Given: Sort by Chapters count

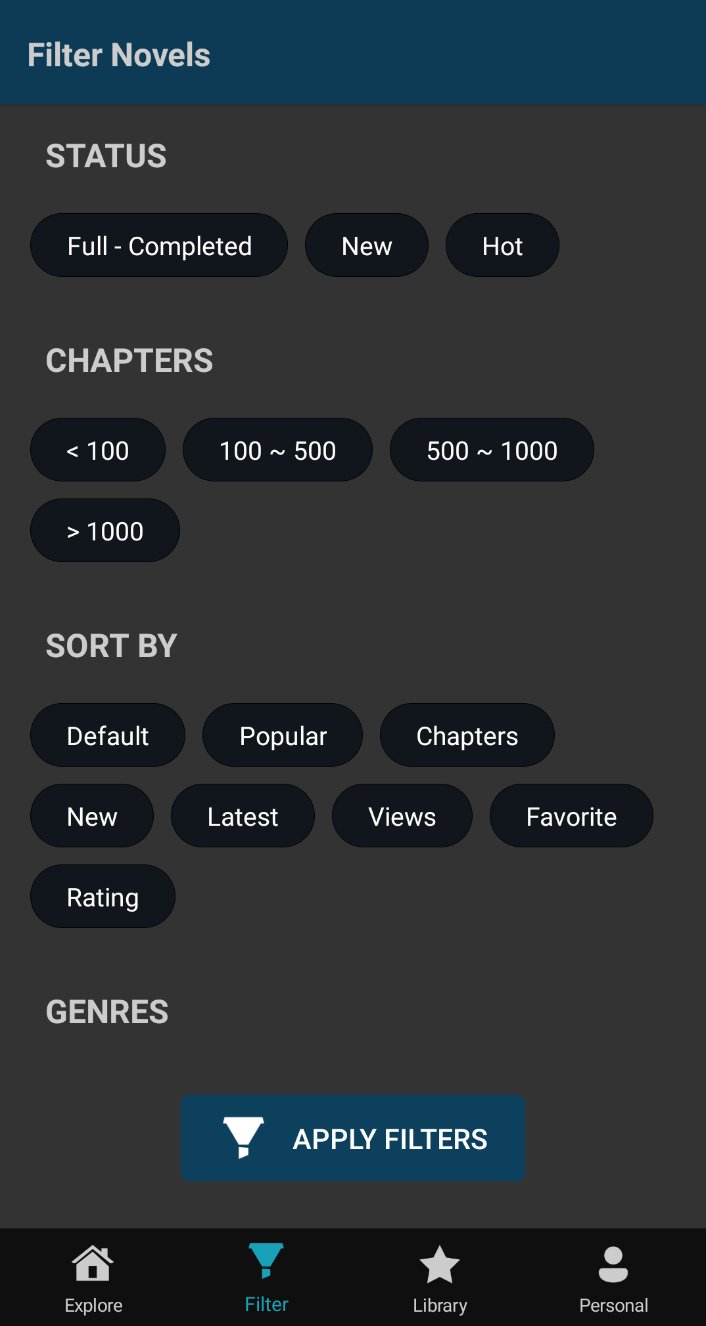Looking at the screenshot, I should (467, 736).
